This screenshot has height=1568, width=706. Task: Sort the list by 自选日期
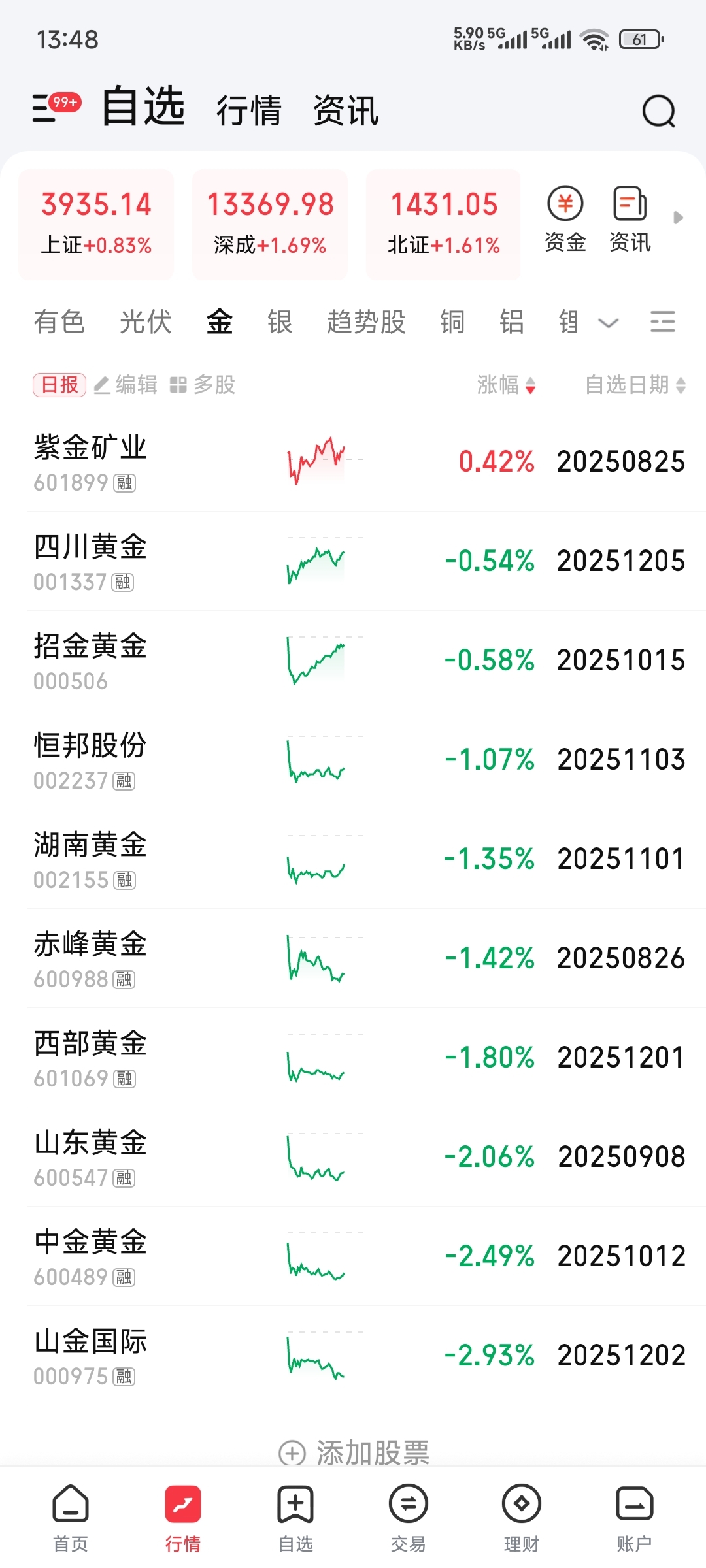point(635,385)
